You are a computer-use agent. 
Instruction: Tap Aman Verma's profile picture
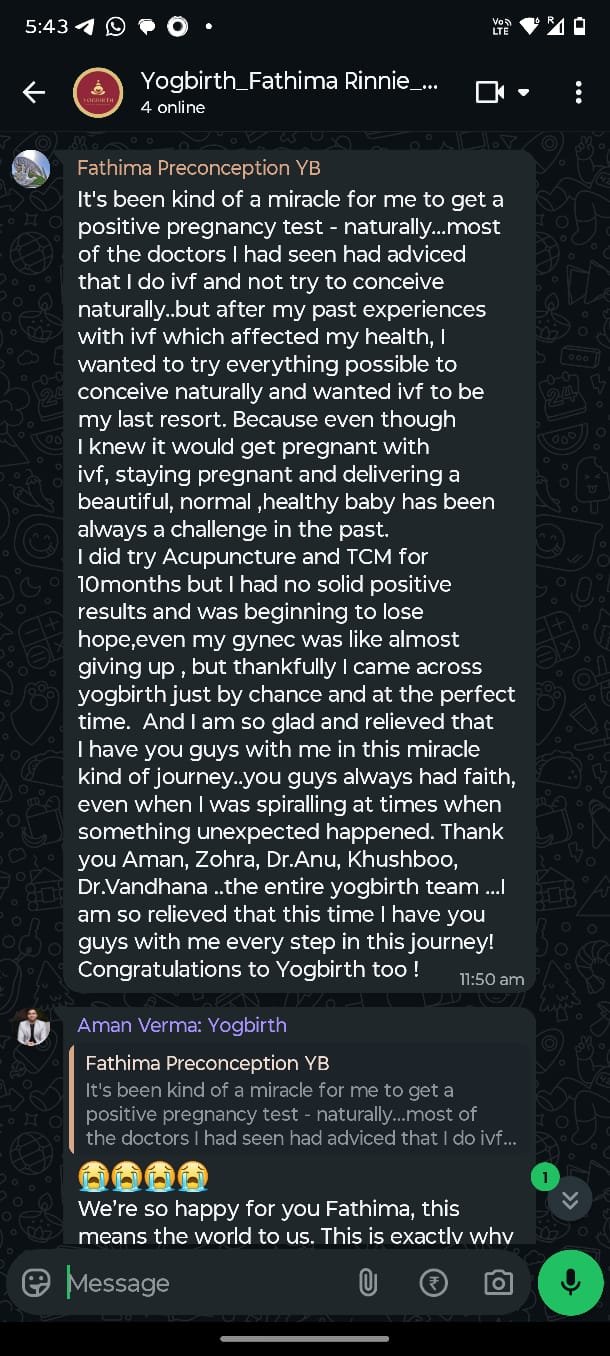pos(31,1028)
